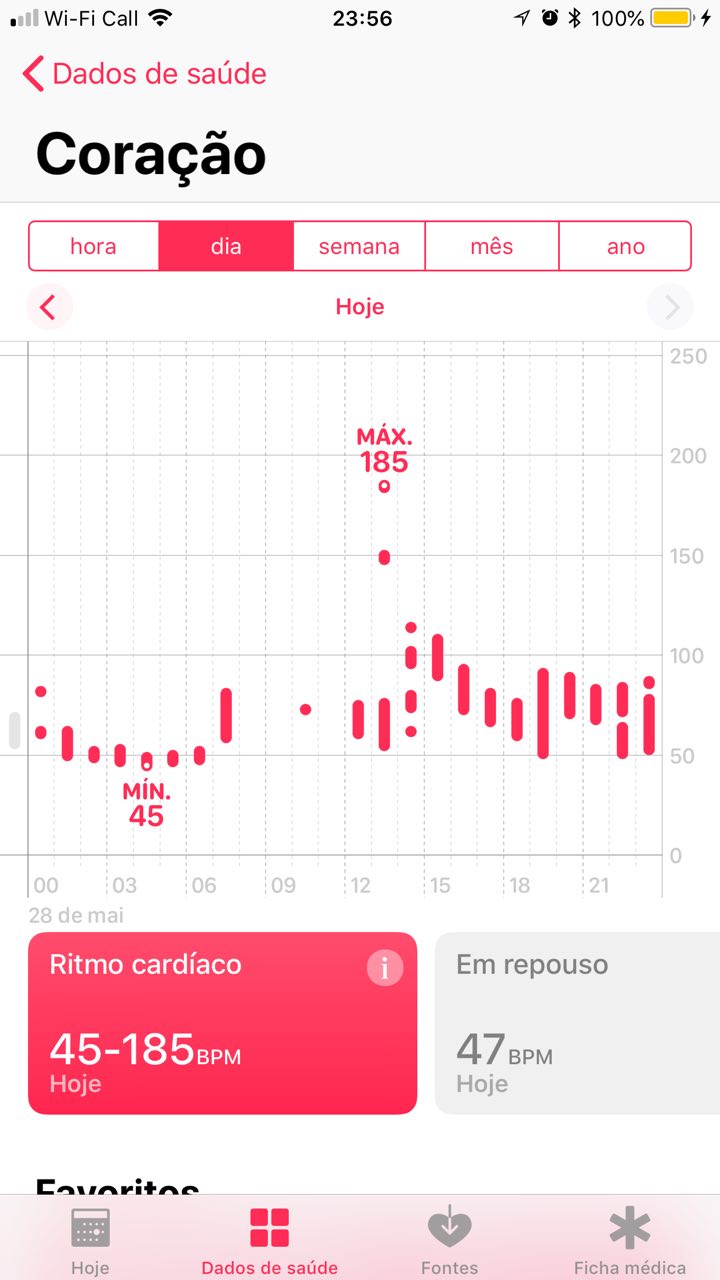Screen dimensions: 720x1280
Task: Go back to Dados de saúde
Action: pyautogui.click(x=145, y=74)
